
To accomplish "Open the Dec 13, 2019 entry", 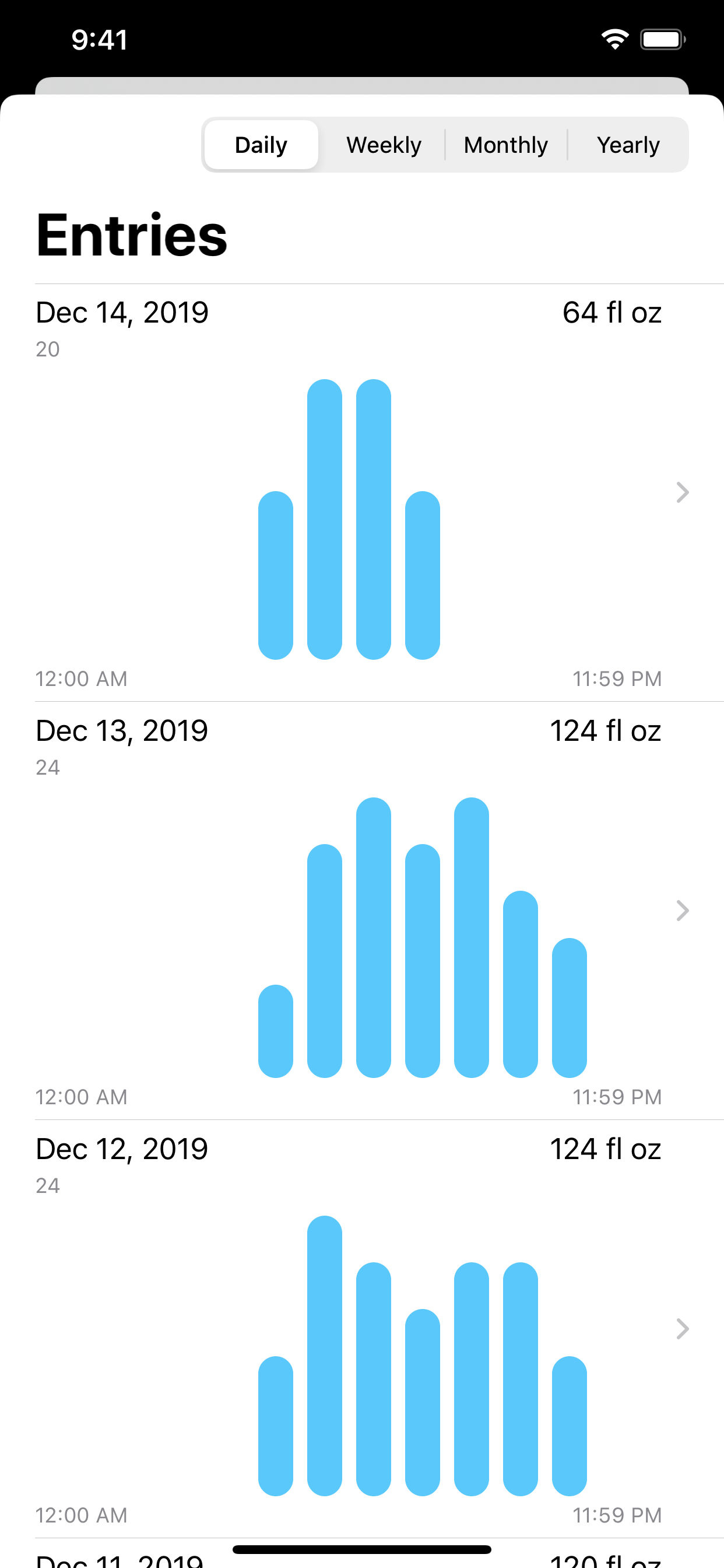I will tap(362, 911).
